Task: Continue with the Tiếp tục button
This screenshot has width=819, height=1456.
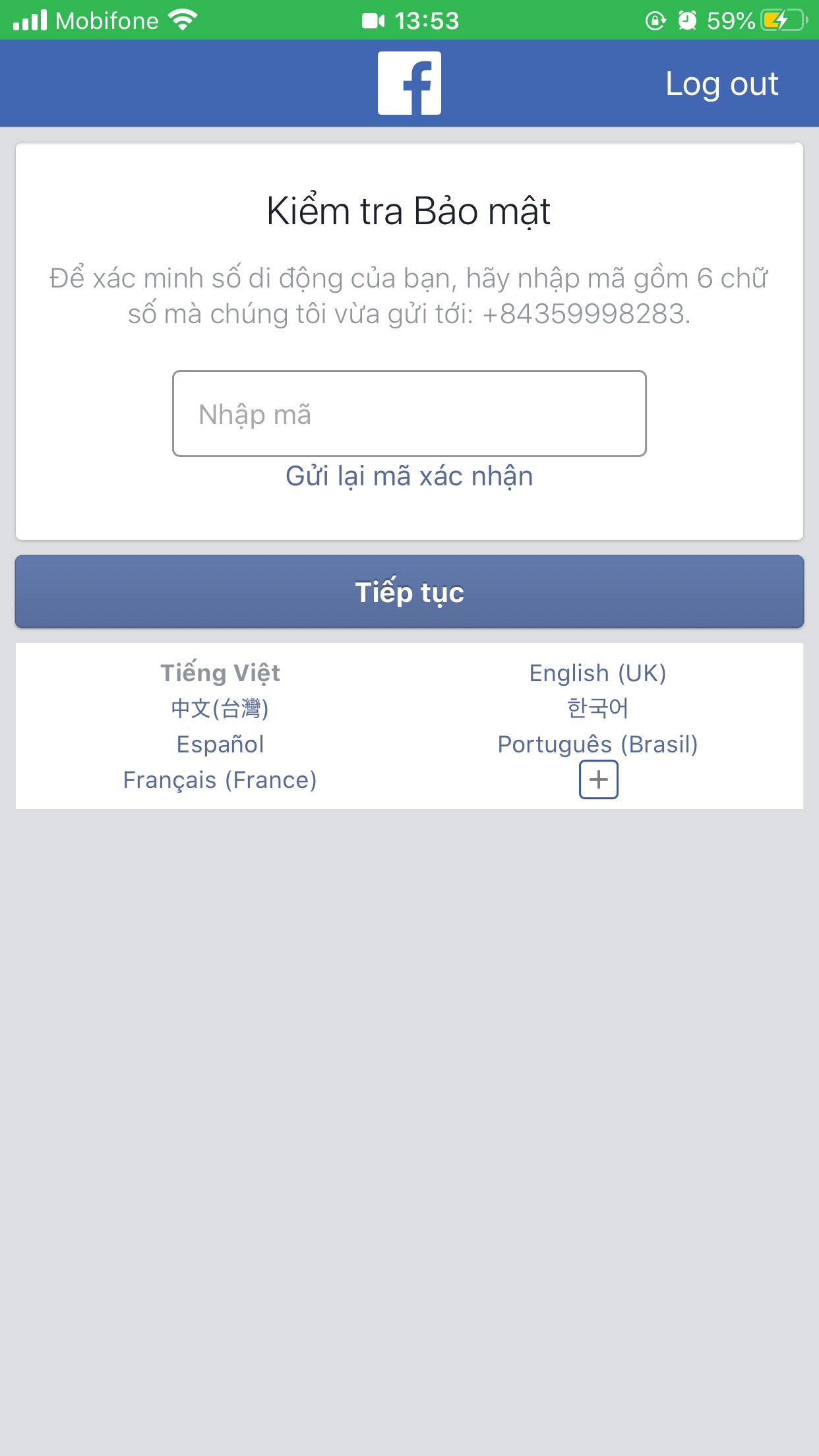Action: click(x=409, y=591)
